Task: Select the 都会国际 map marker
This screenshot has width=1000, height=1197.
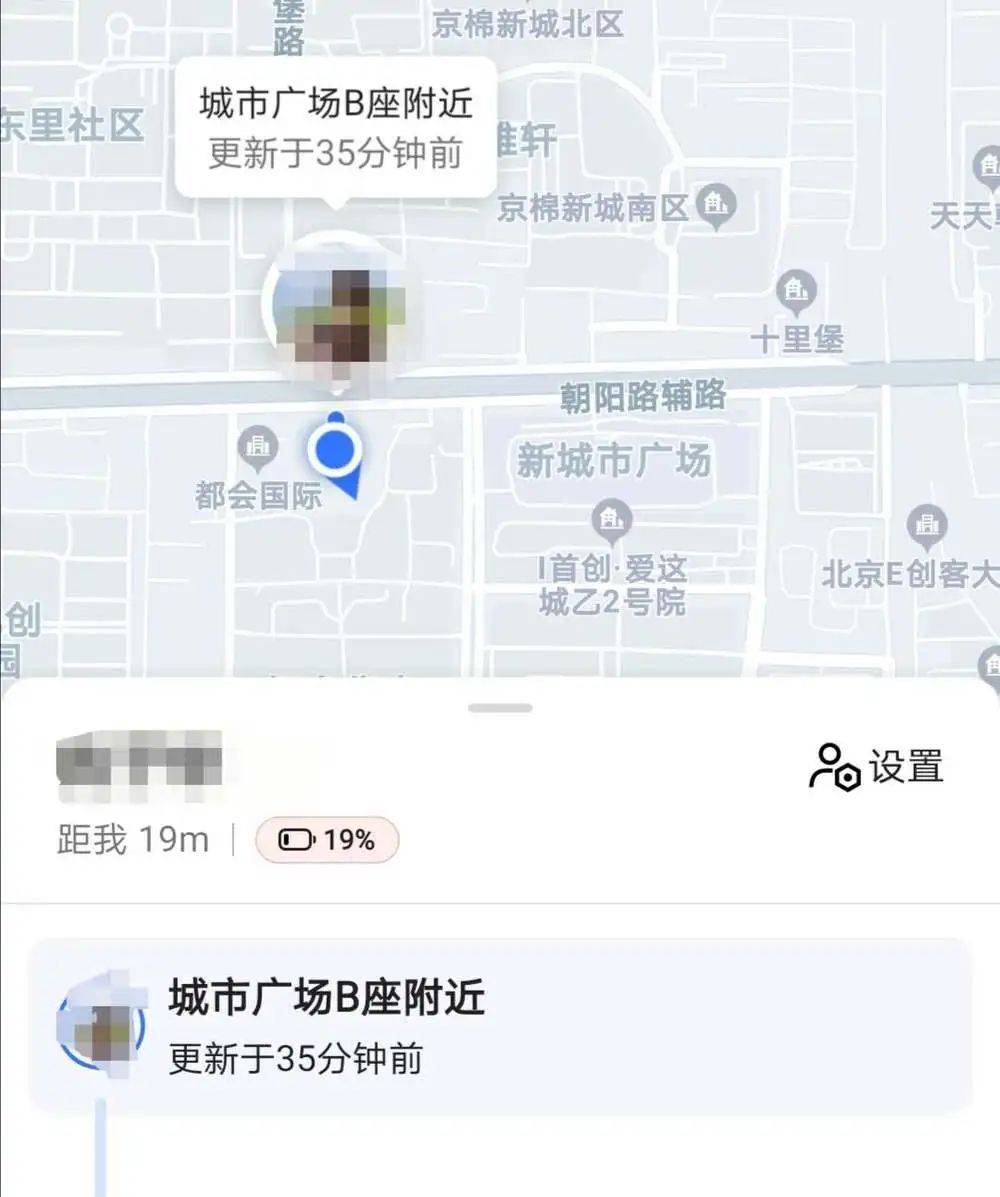Action: (x=259, y=449)
